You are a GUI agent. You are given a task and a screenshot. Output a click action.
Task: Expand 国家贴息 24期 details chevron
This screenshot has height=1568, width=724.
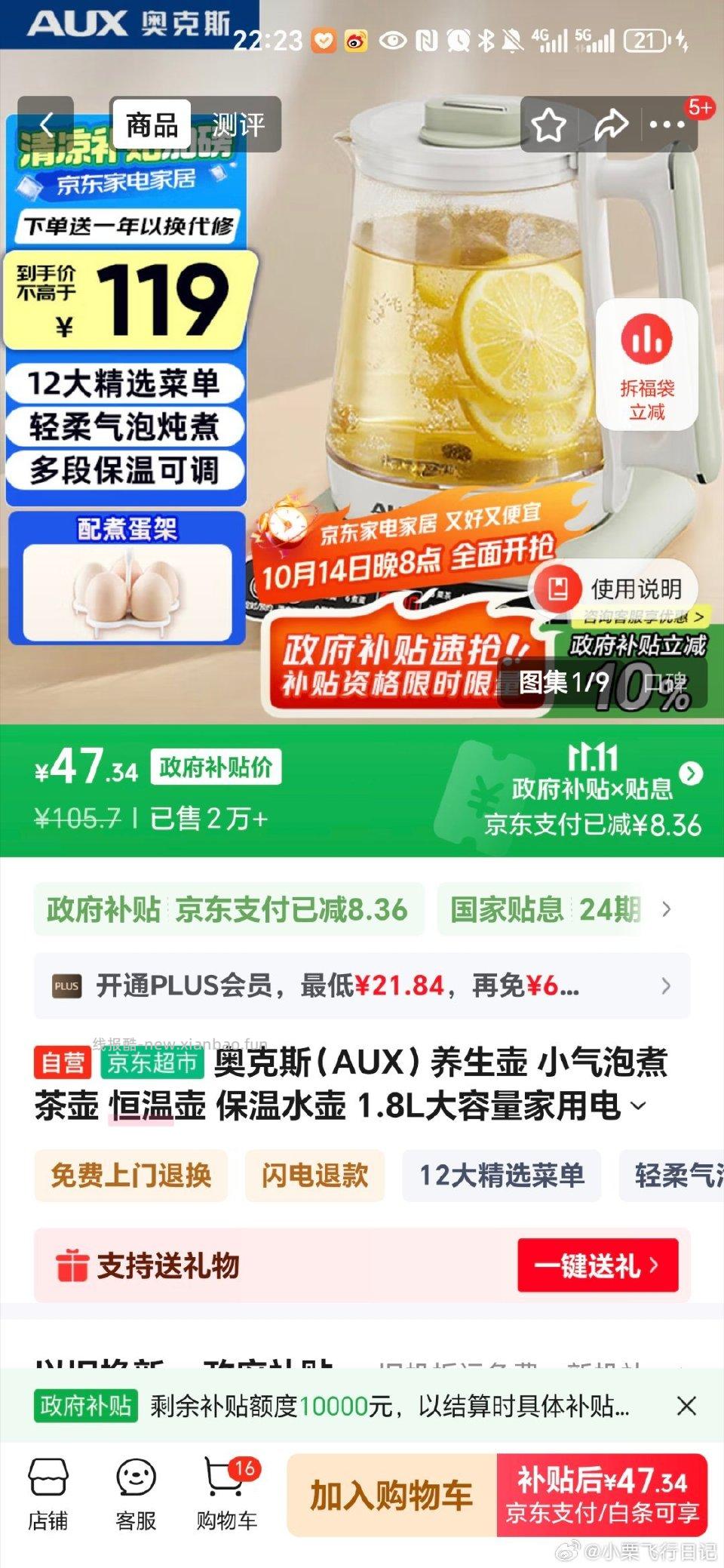click(x=668, y=909)
